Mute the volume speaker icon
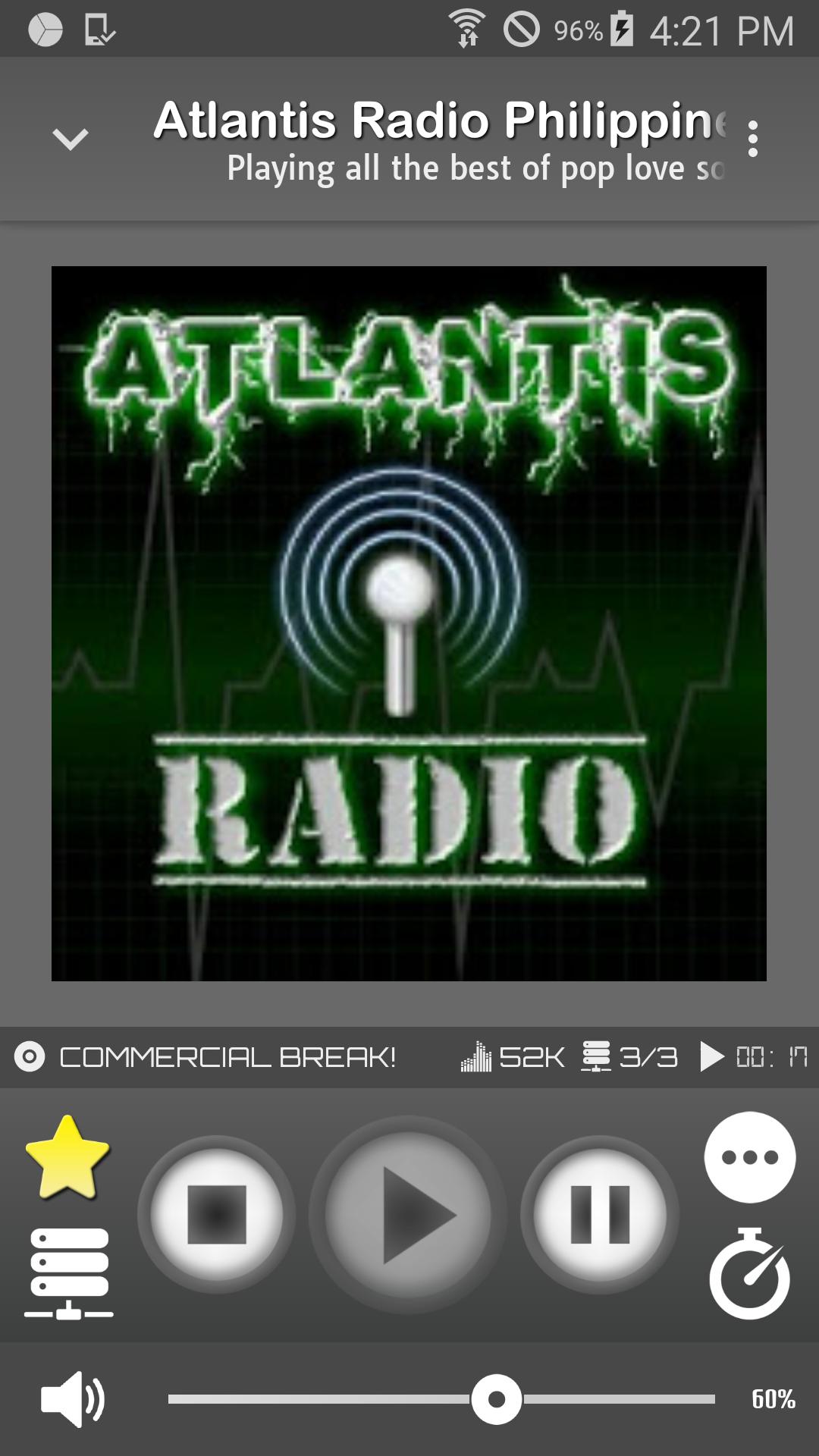819x1456 pixels. (x=72, y=1399)
